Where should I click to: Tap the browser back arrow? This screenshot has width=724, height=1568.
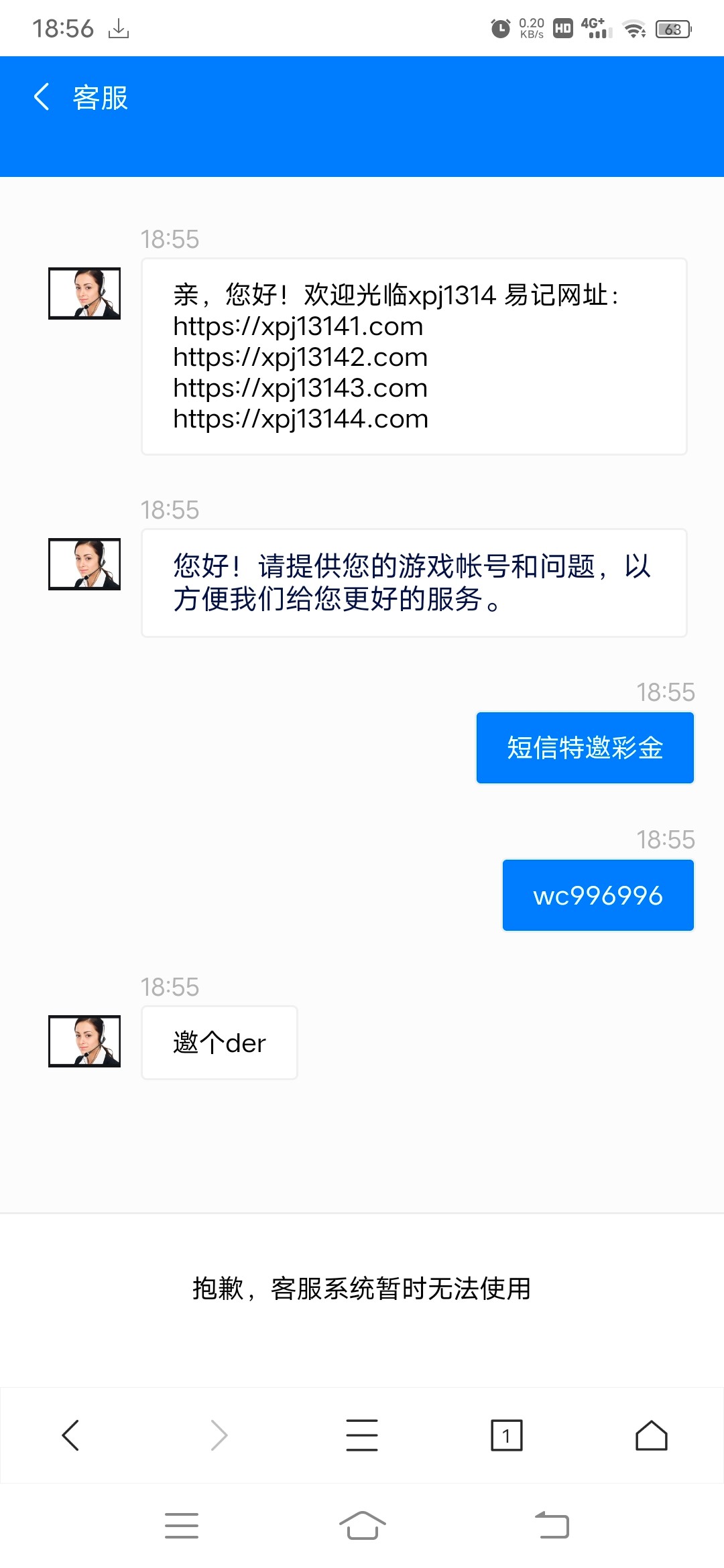pyautogui.click(x=71, y=1435)
